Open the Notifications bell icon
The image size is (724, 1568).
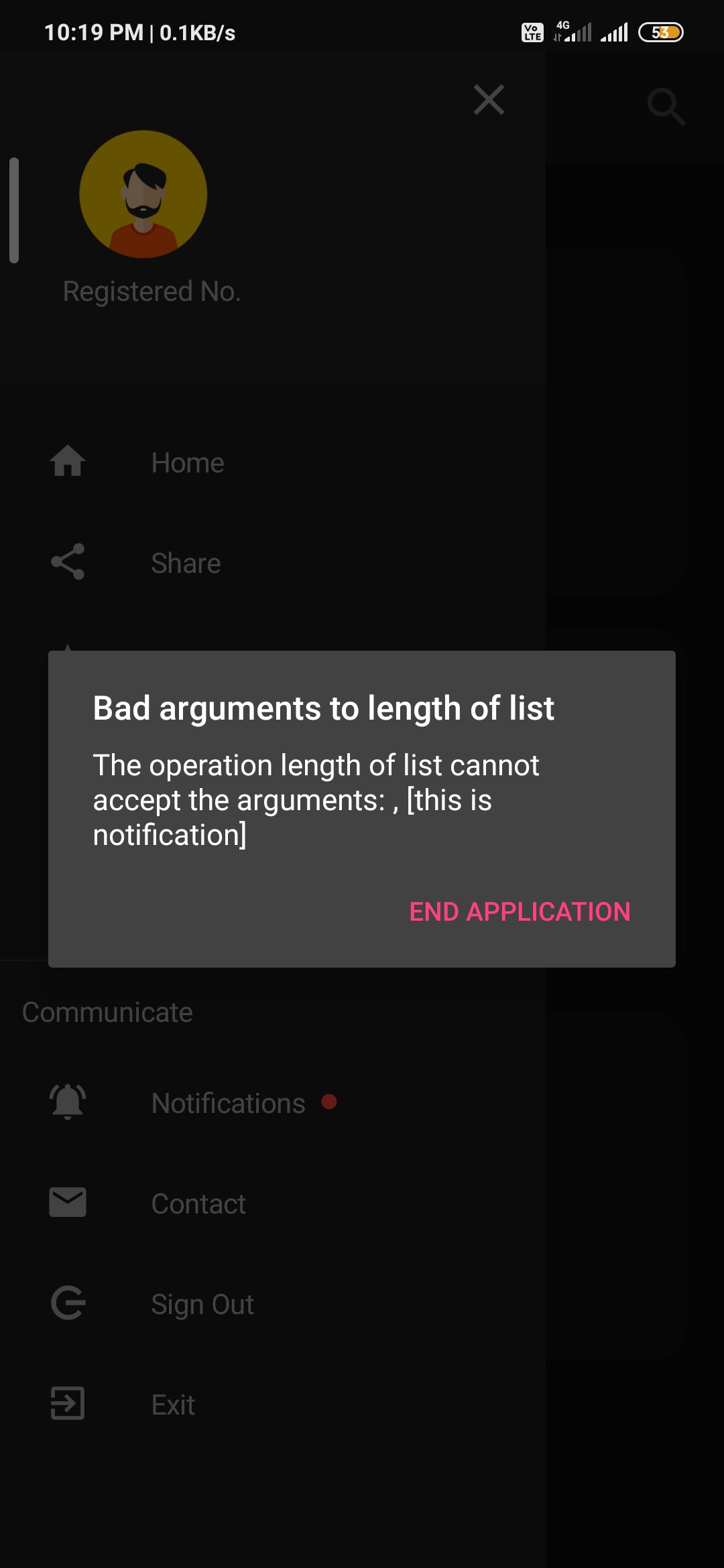tap(66, 1102)
